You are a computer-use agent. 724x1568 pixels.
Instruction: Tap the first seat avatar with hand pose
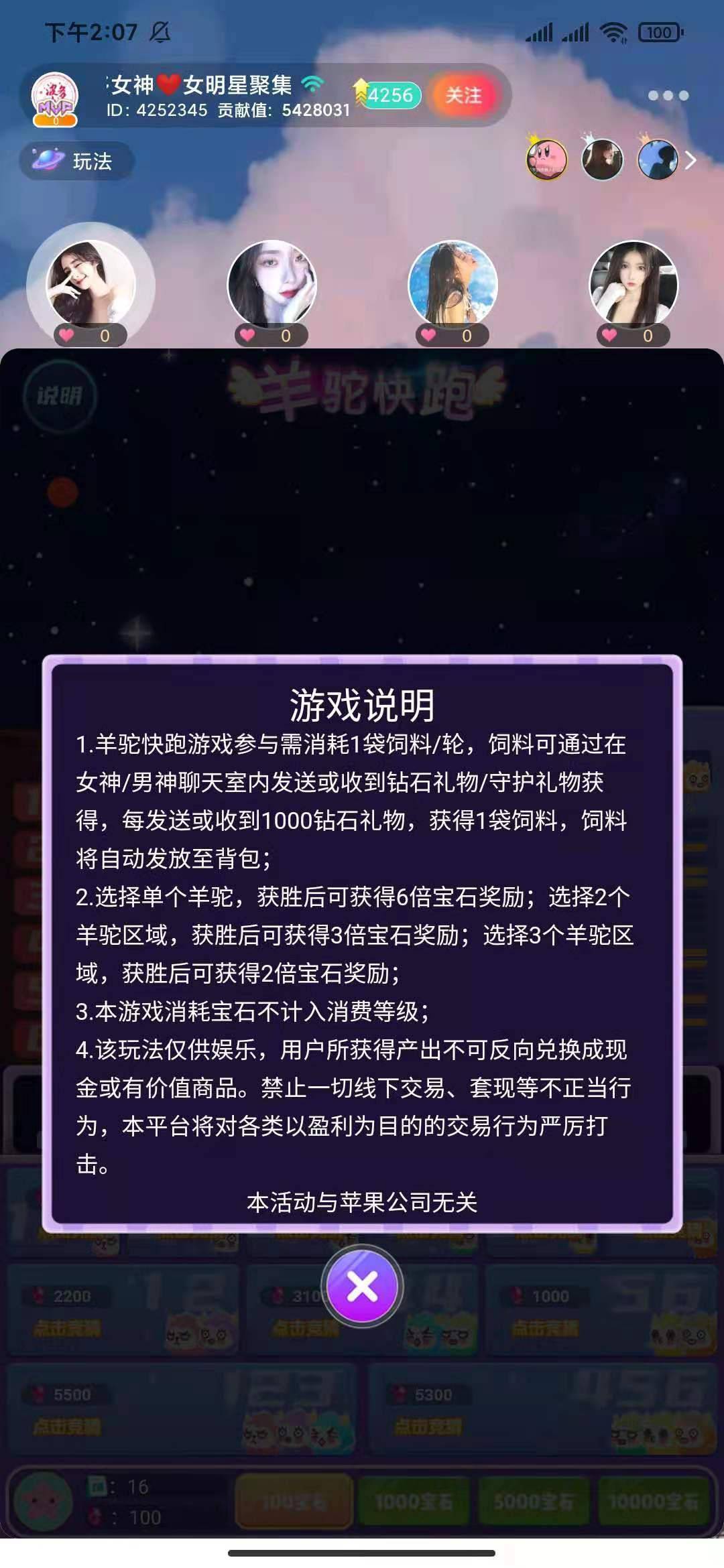coord(90,284)
